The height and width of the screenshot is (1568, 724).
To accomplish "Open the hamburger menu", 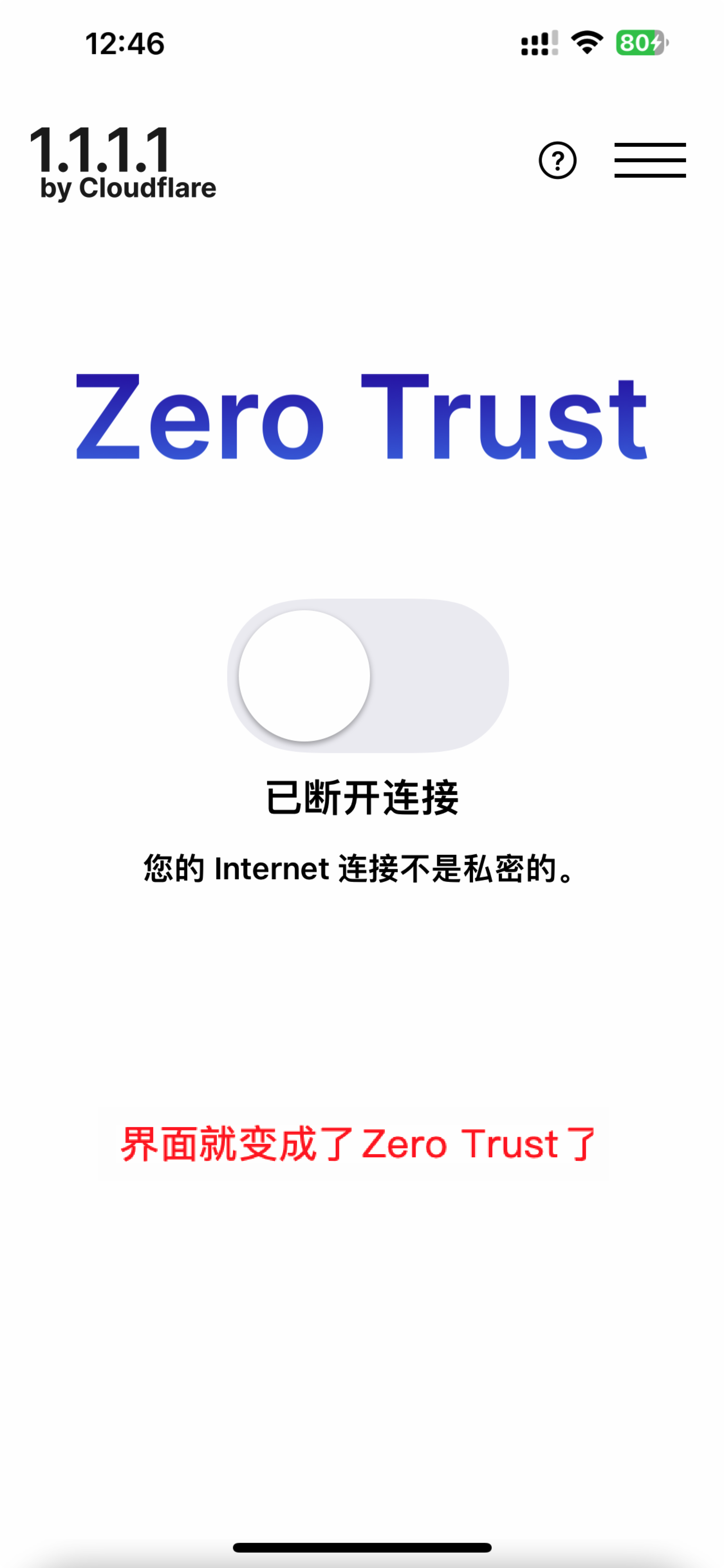I will 650,161.
